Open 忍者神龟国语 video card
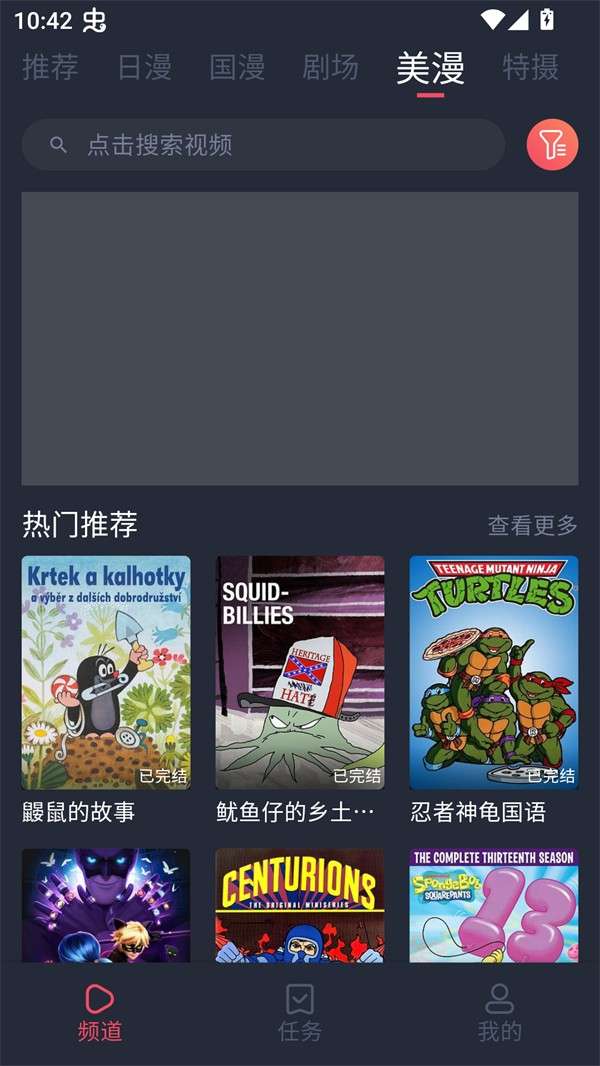Image resolution: width=600 pixels, height=1066 pixels. (494, 673)
